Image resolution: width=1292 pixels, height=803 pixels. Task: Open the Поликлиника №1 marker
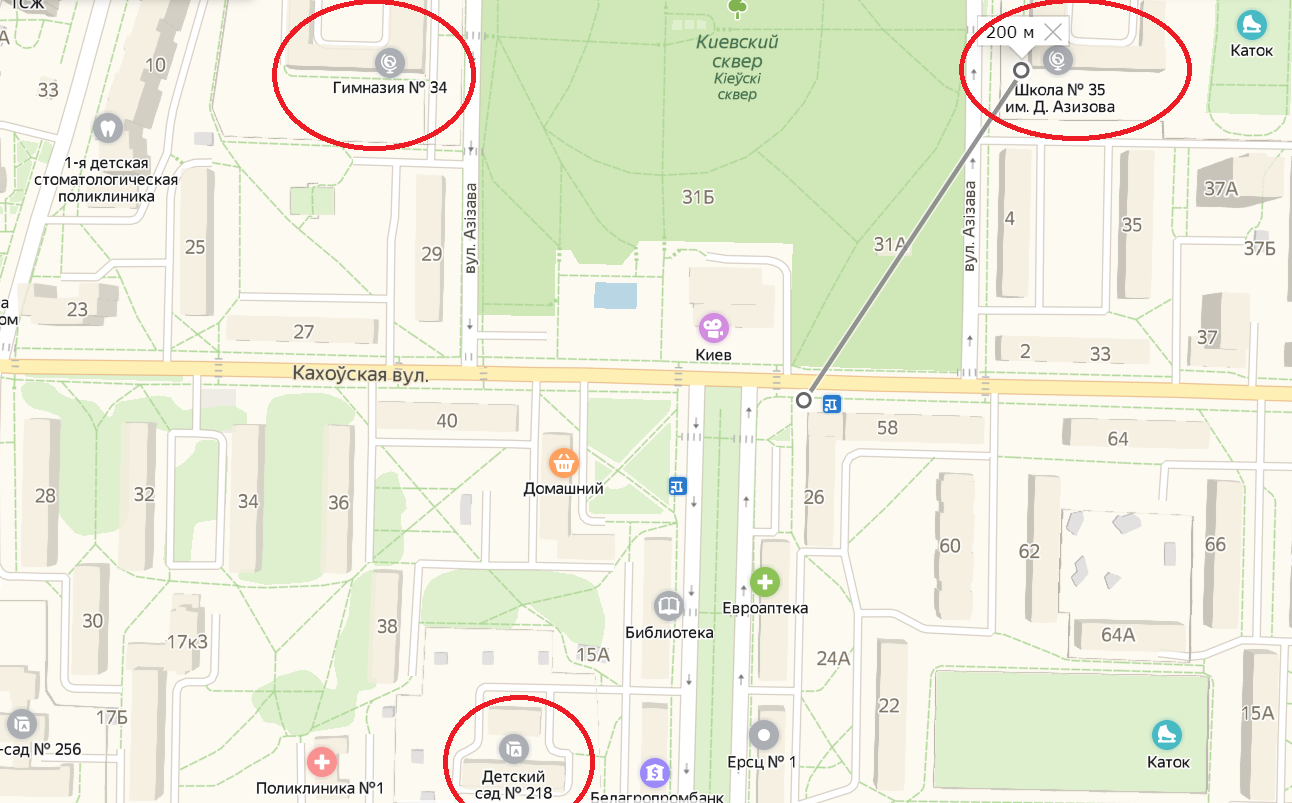(x=321, y=763)
